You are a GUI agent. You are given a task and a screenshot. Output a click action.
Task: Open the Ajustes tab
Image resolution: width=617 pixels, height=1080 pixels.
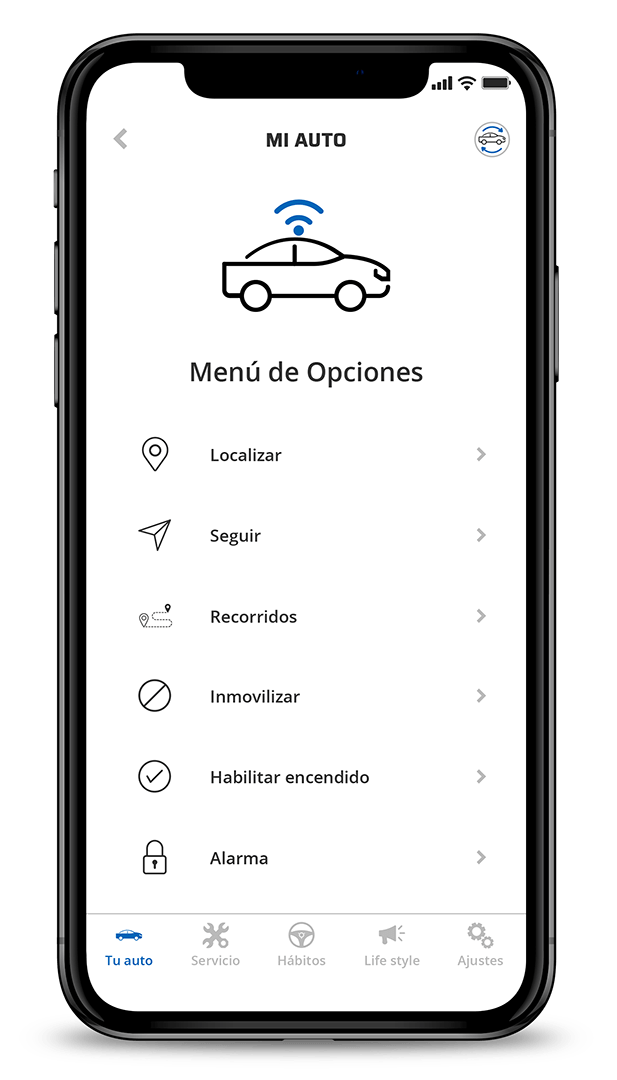(x=480, y=946)
